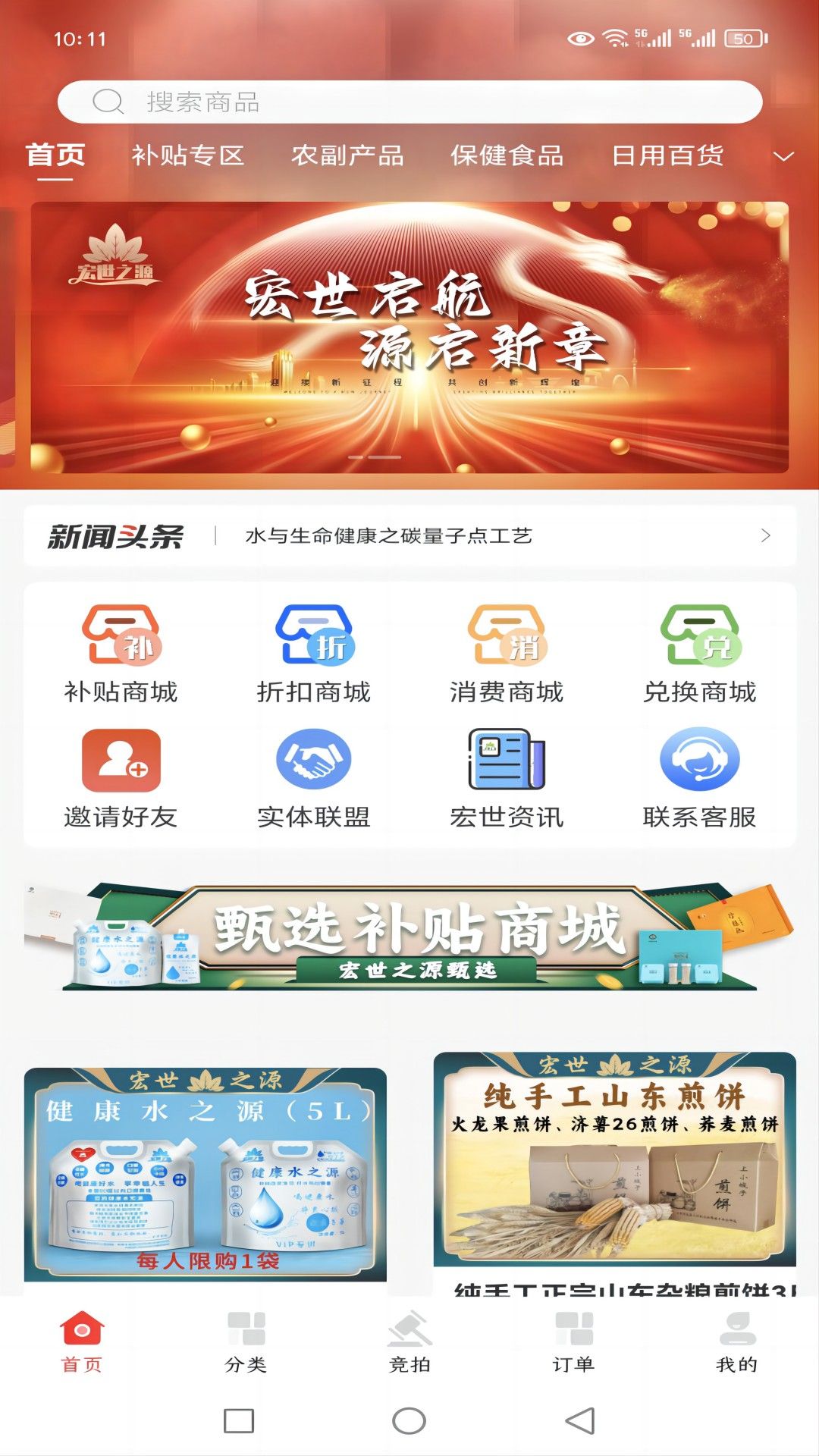Open the 甄选补贴商城 promo banner
This screenshot has height=1456, width=819.
409,937
